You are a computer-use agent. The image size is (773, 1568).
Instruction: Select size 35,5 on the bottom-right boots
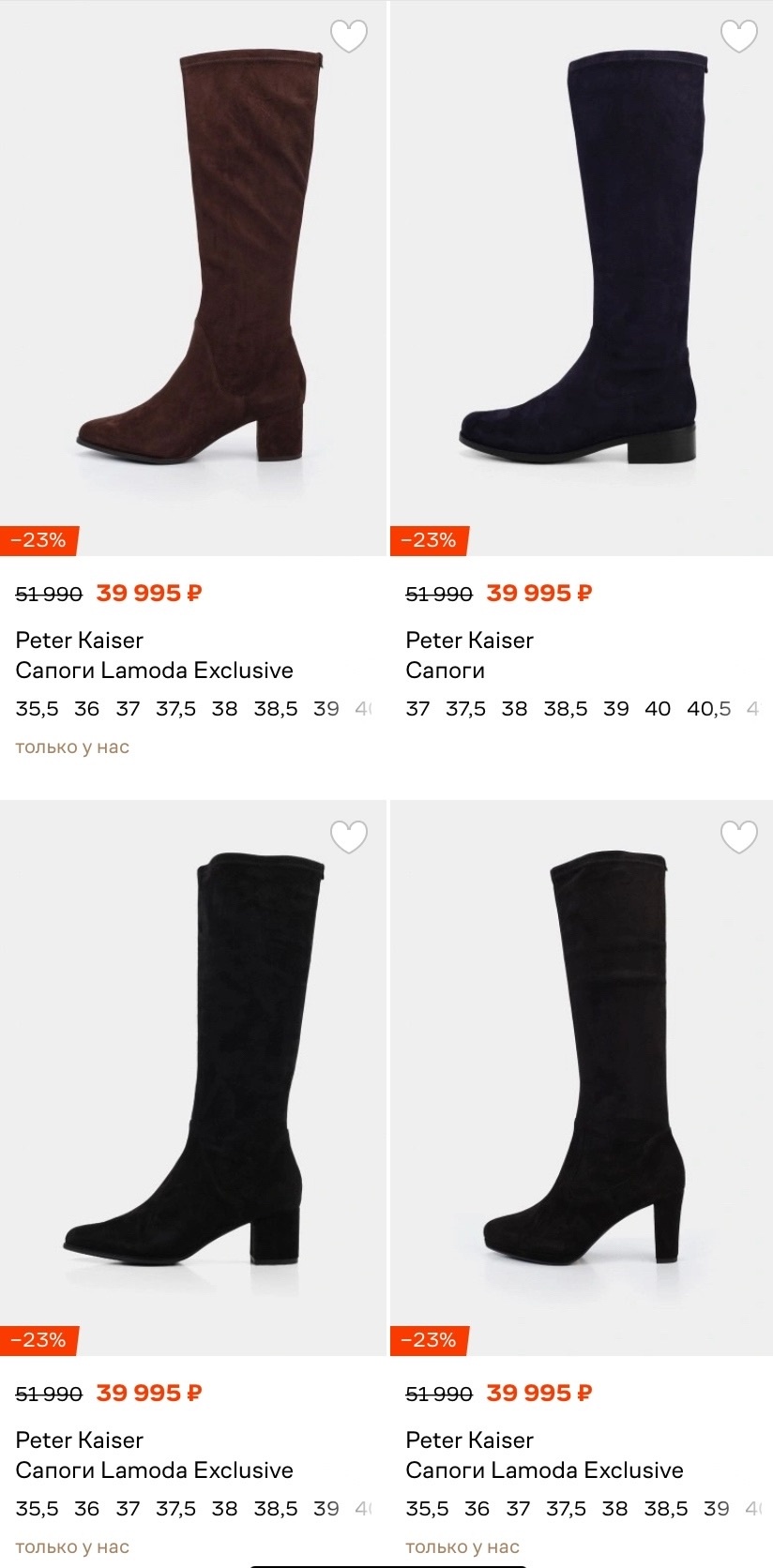click(427, 1509)
